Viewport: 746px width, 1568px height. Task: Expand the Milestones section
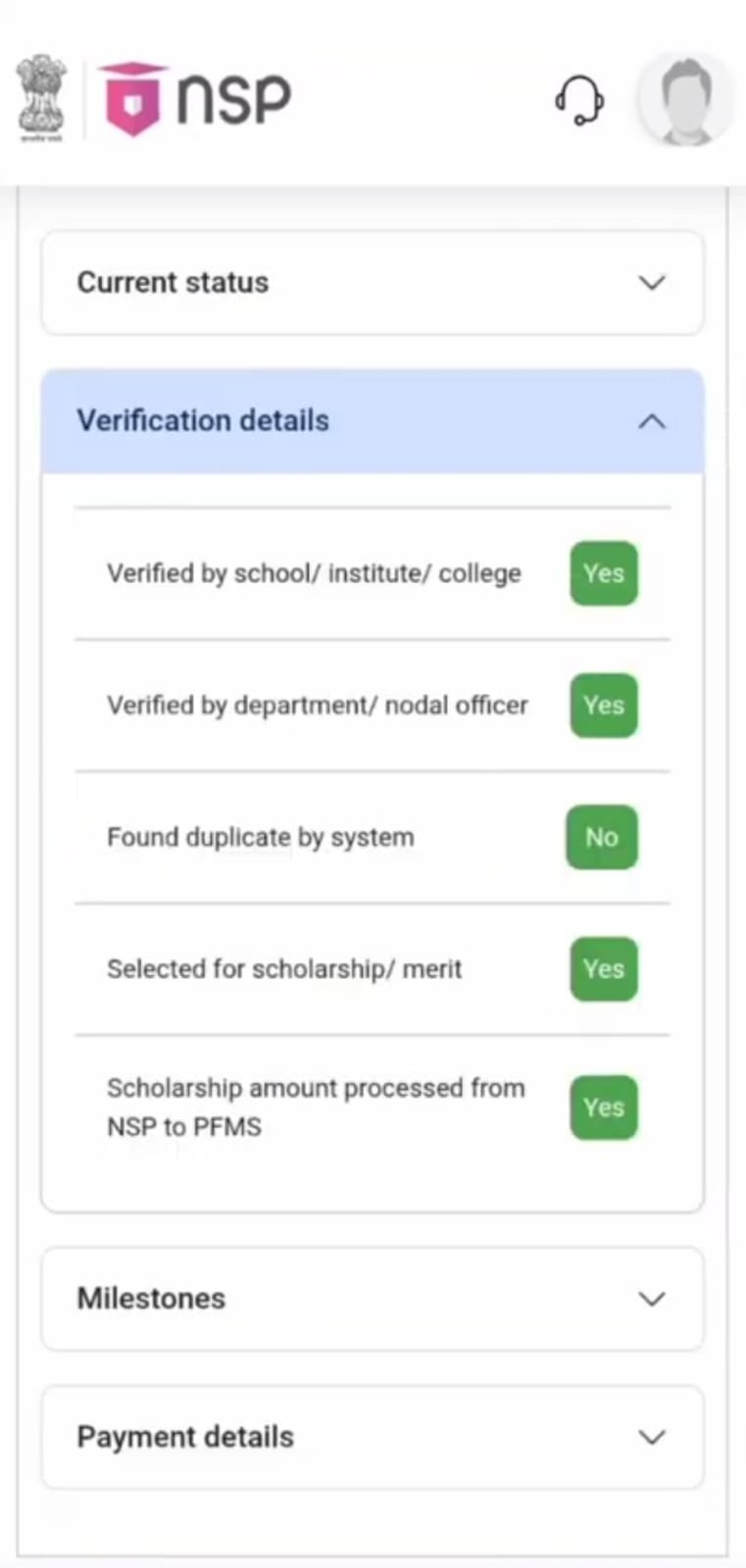click(372, 1298)
